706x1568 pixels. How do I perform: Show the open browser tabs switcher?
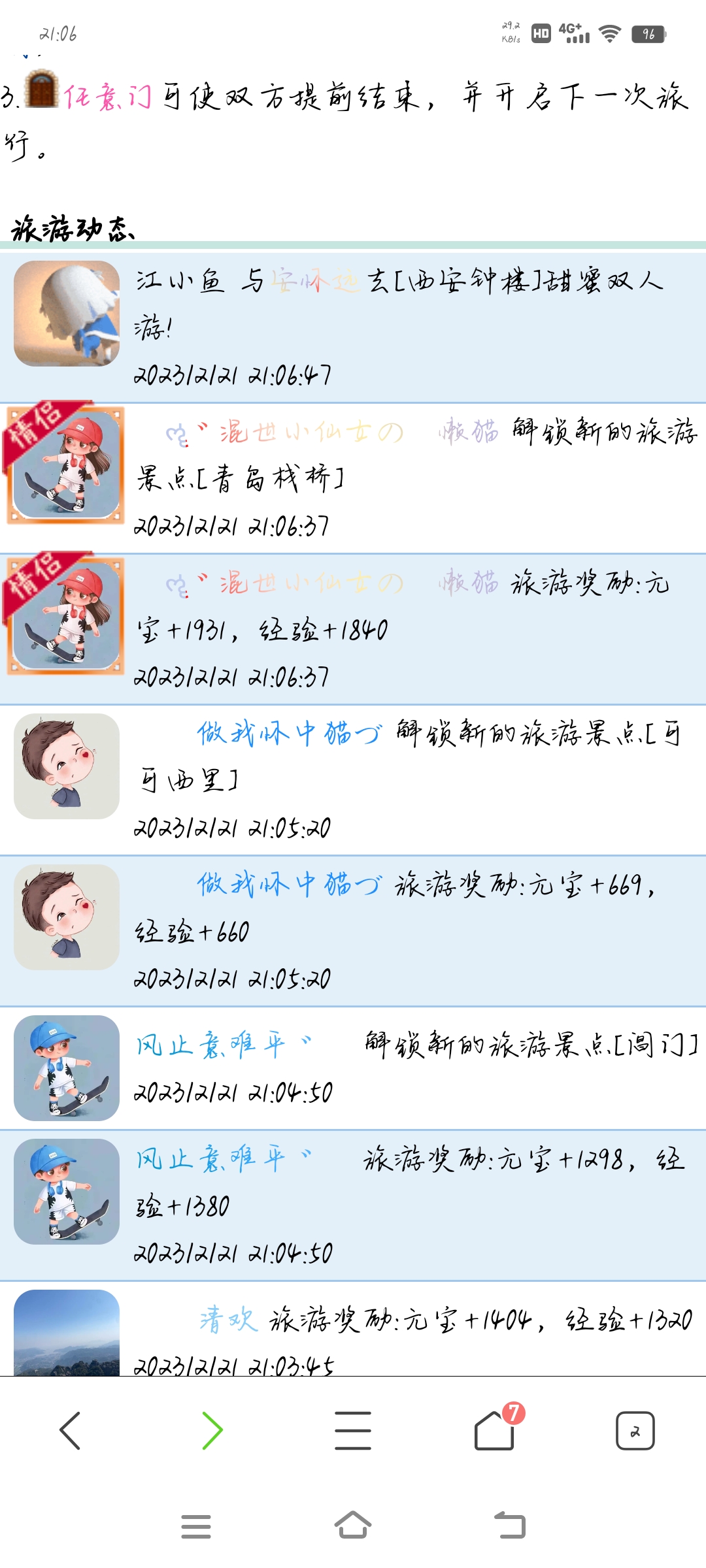[x=635, y=1431]
